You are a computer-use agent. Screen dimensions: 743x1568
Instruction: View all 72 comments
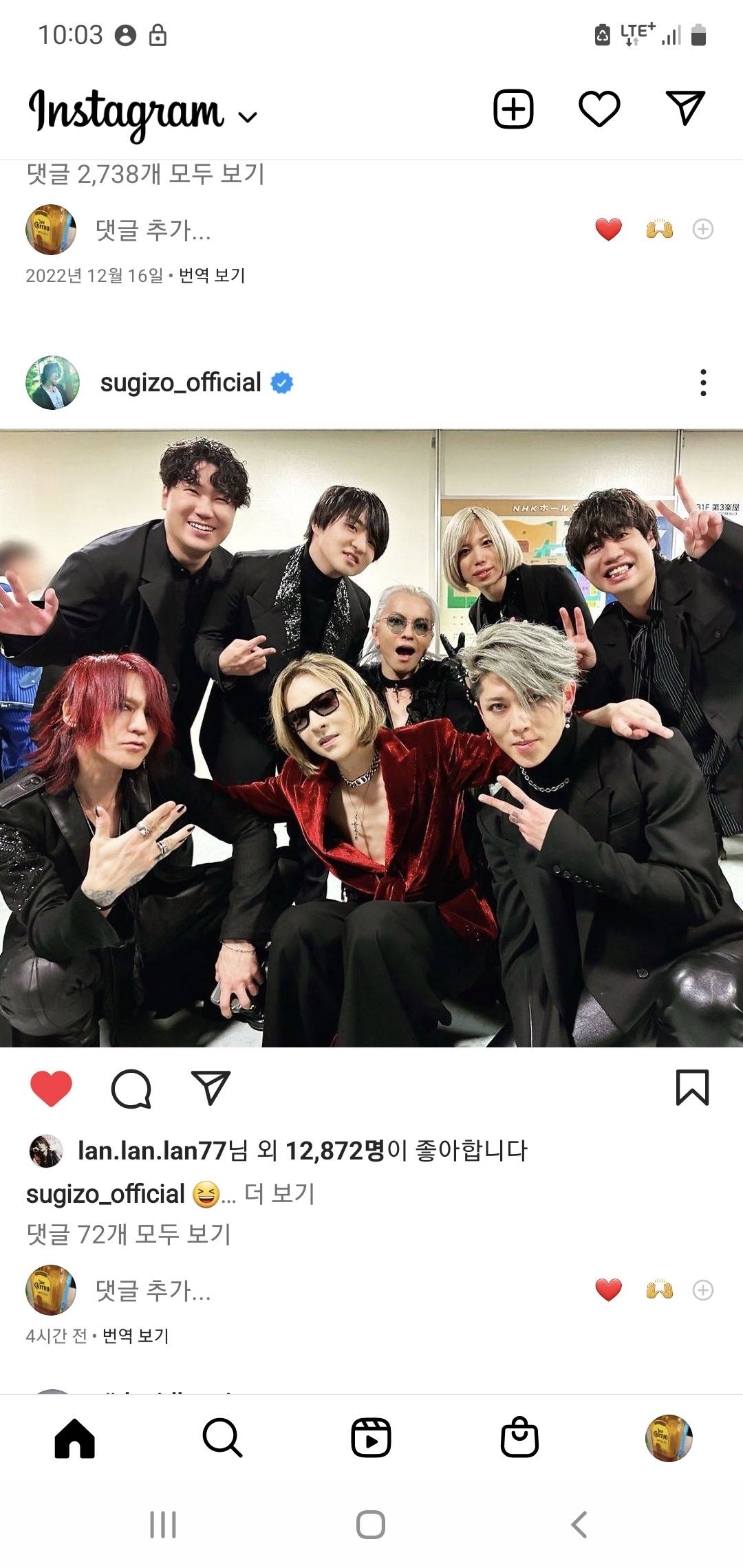coord(129,1234)
